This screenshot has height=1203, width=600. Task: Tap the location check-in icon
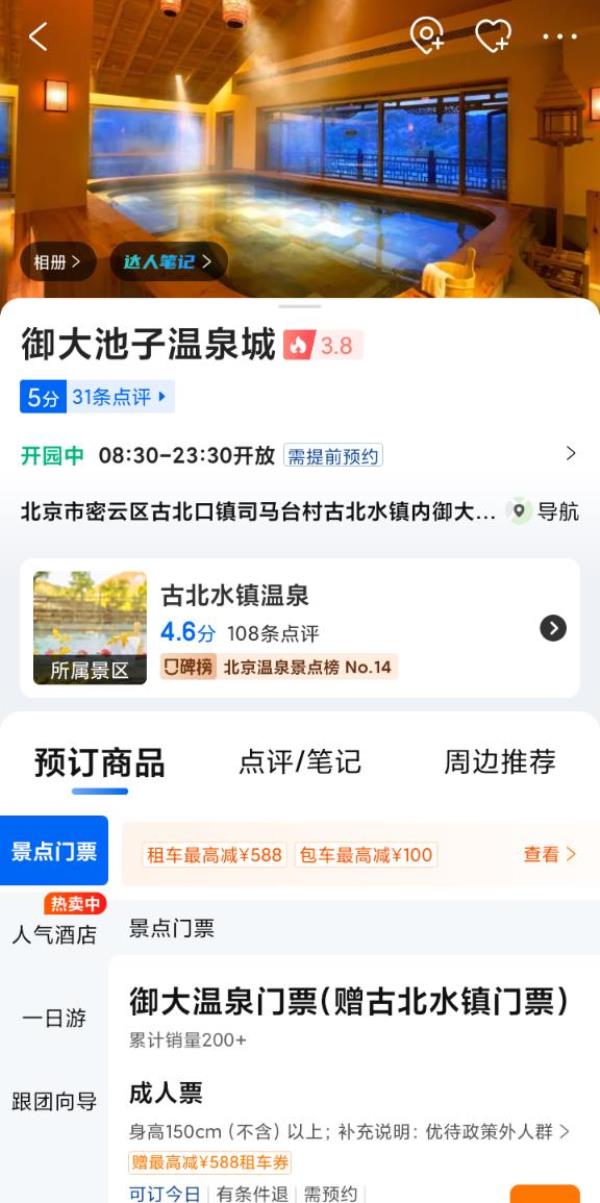coord(427,36)
